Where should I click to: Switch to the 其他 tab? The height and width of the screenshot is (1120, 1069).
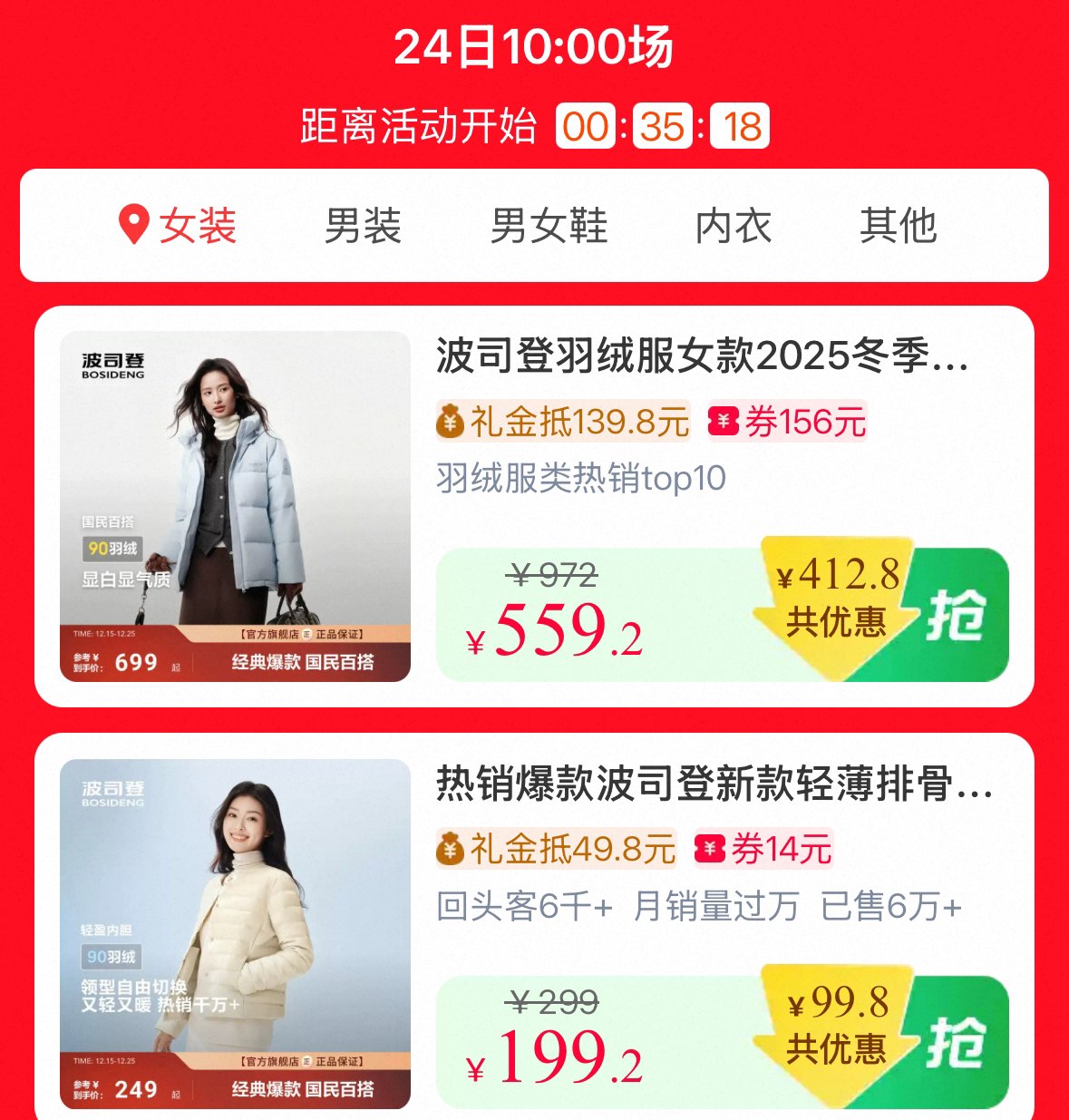click(x=898, y=226)
